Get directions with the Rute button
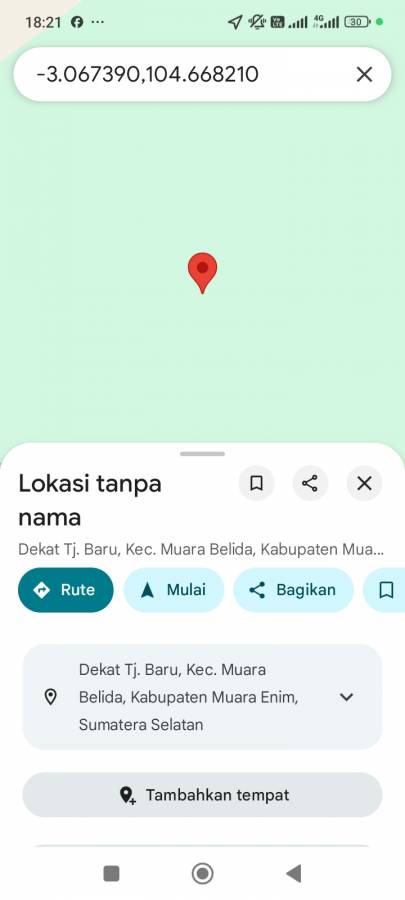The image size is (405, 900). click(x=65, y=590)
